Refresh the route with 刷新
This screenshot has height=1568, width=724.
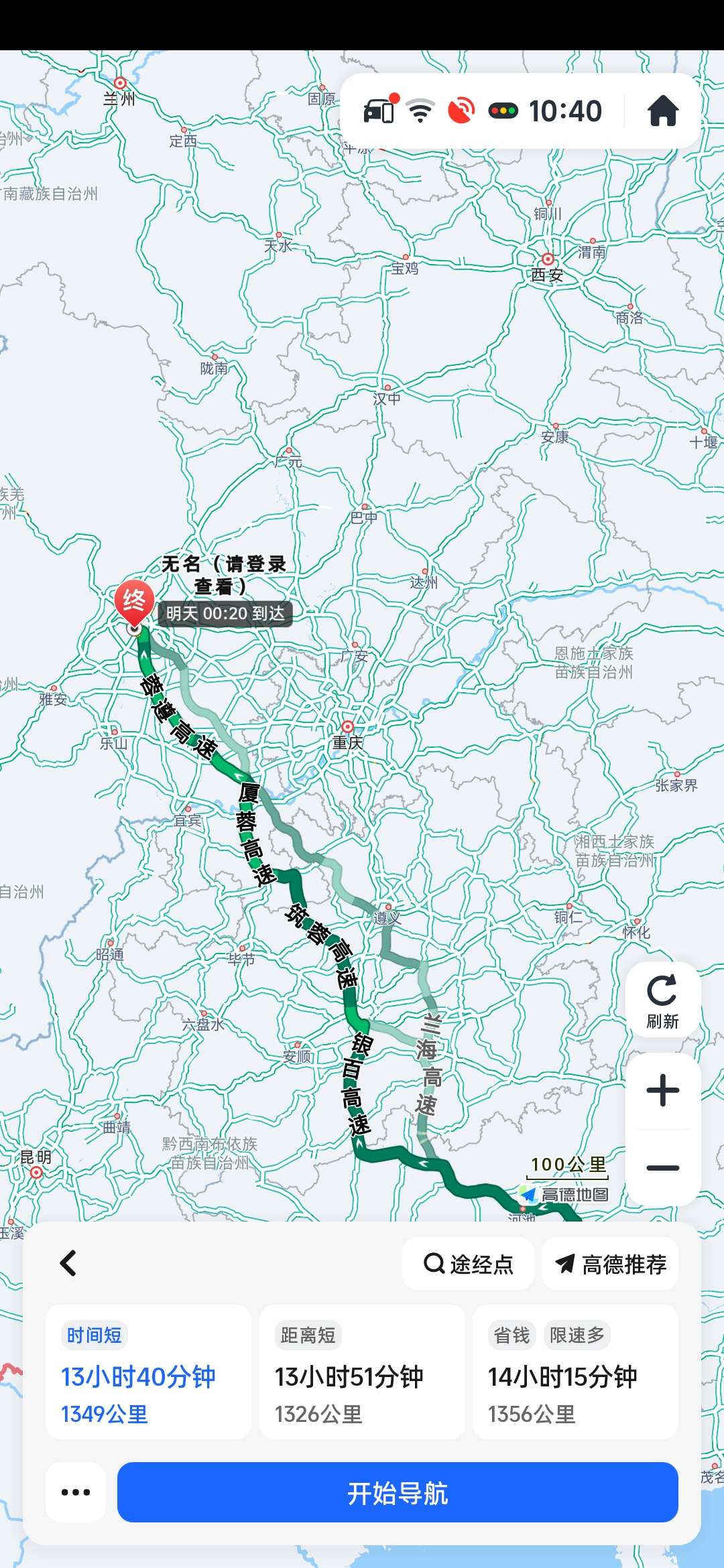(x=662, y=1001)
